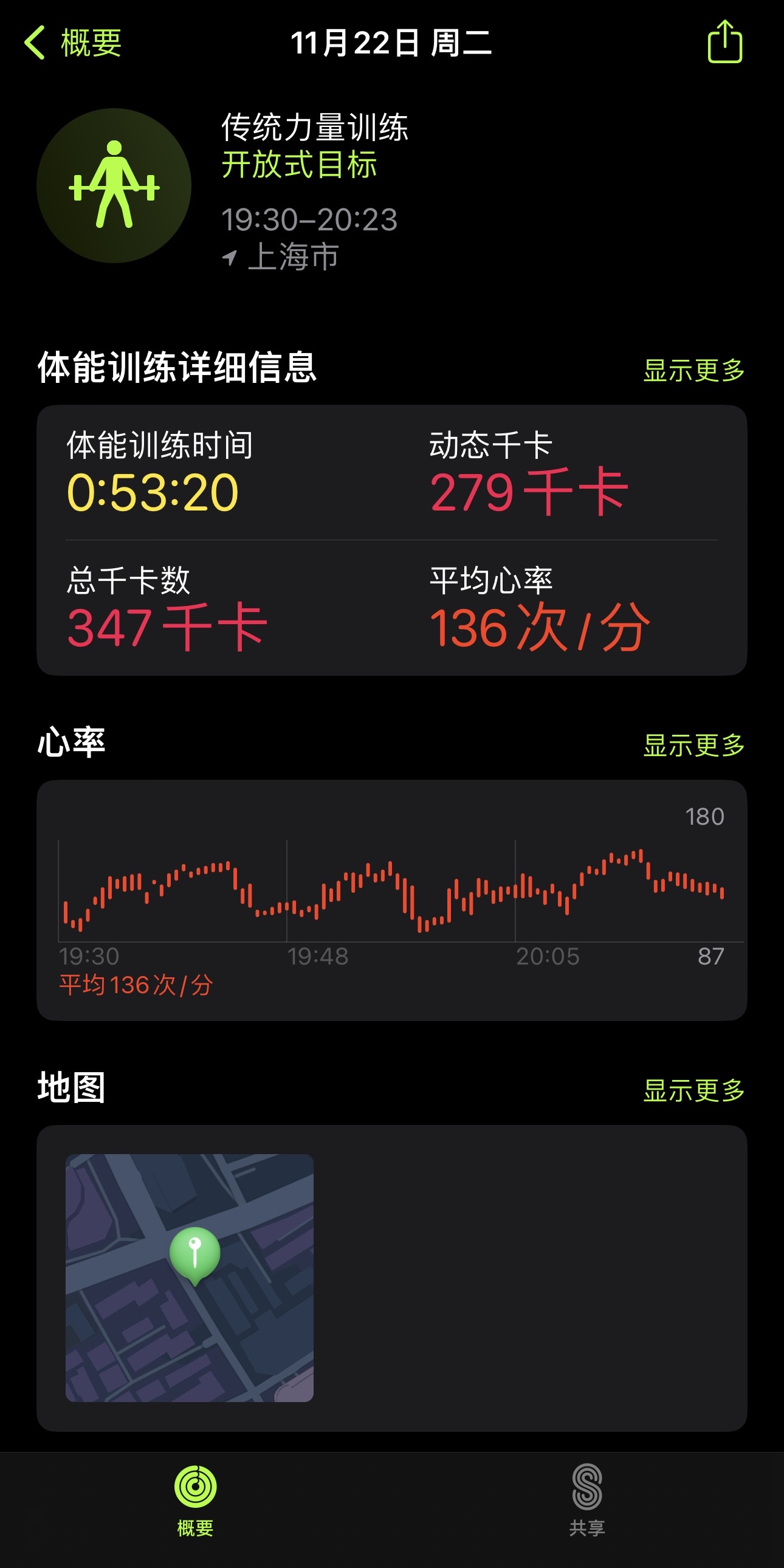
Task: Go back to 概要
Action: (x=73, y=43)
